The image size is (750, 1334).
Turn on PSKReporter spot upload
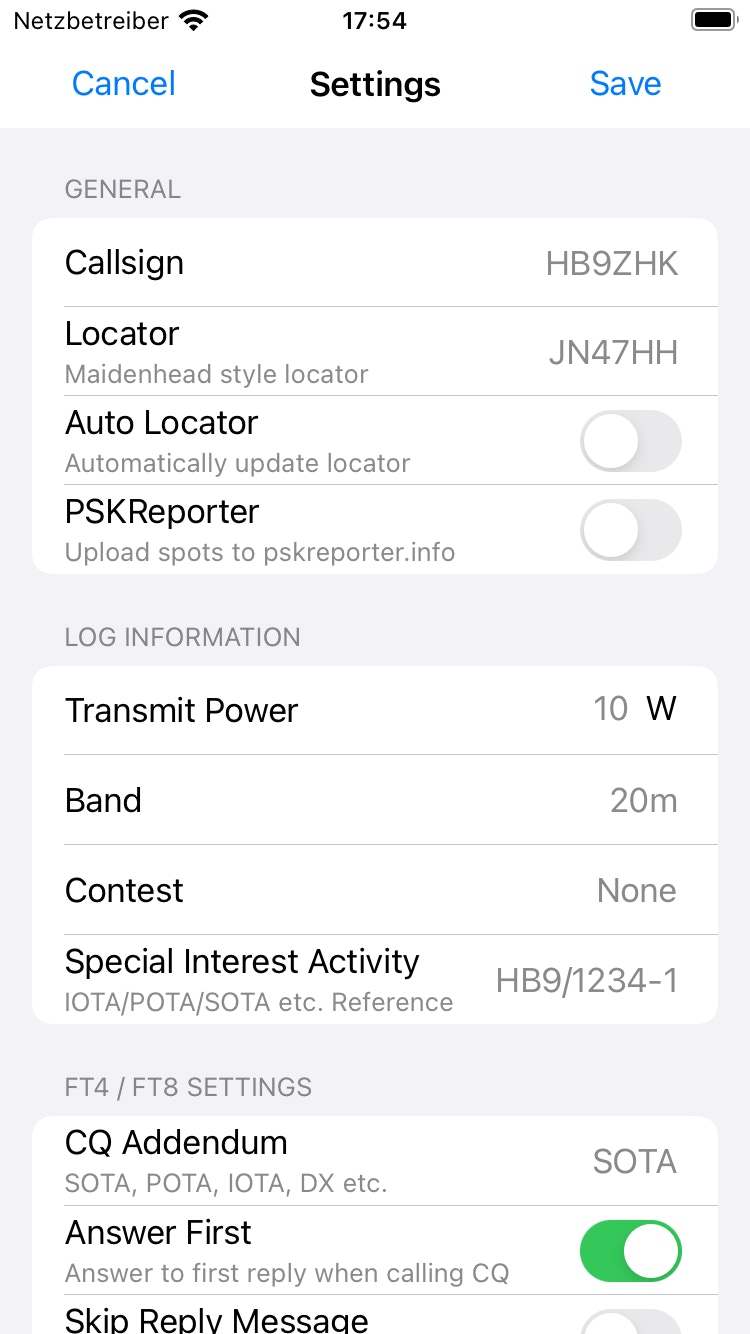[630, 530]
